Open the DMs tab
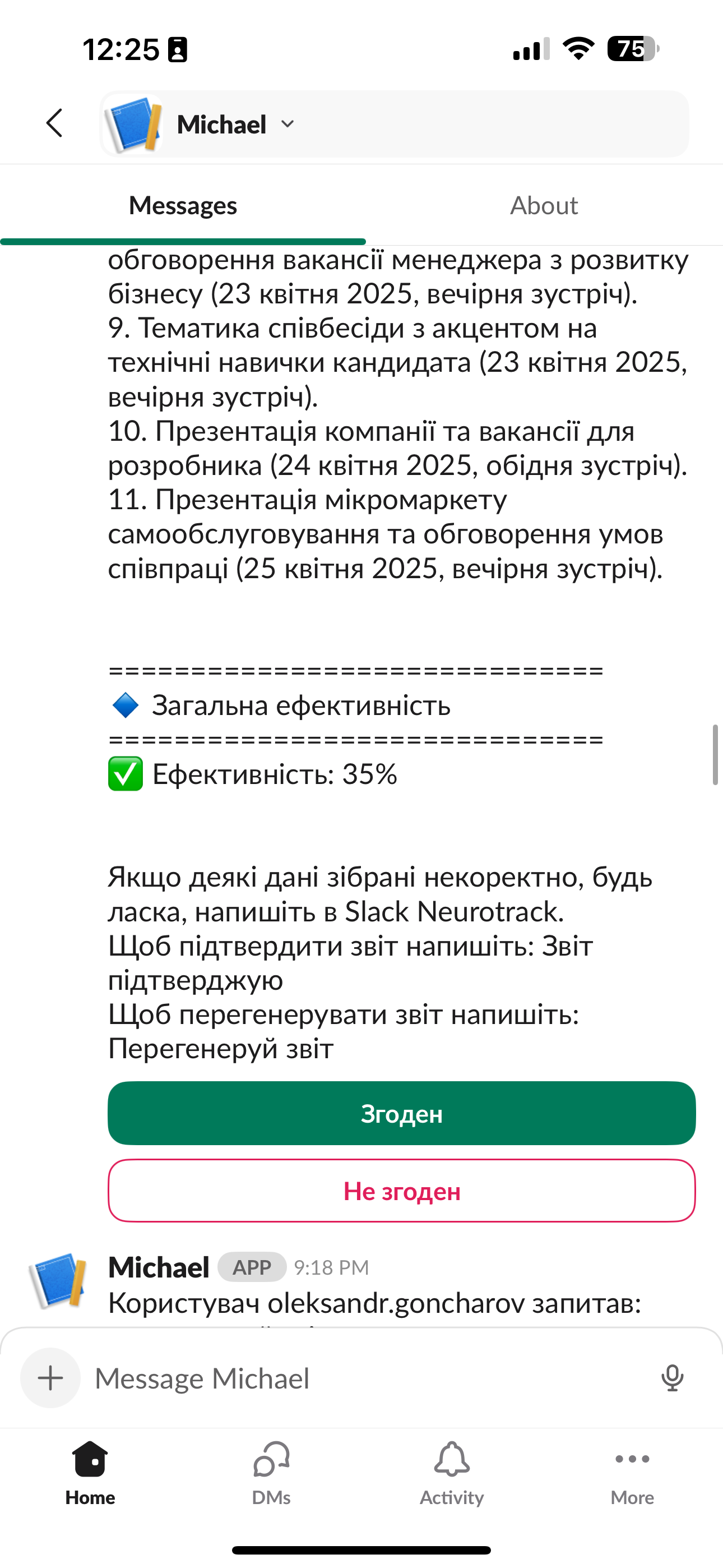 (271, 1472)
